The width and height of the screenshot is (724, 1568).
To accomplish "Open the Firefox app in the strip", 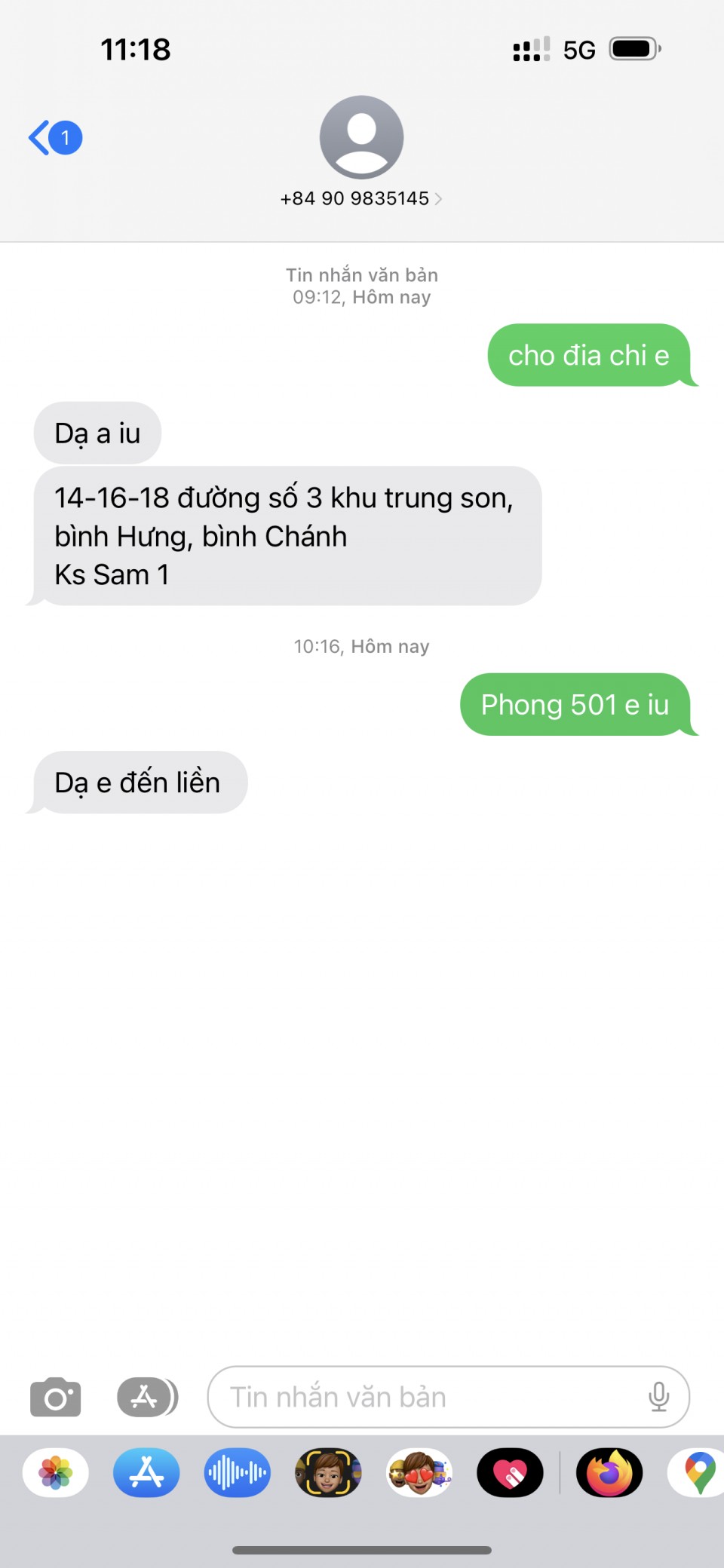I will pyautogui.click(x=609, y=1472).
